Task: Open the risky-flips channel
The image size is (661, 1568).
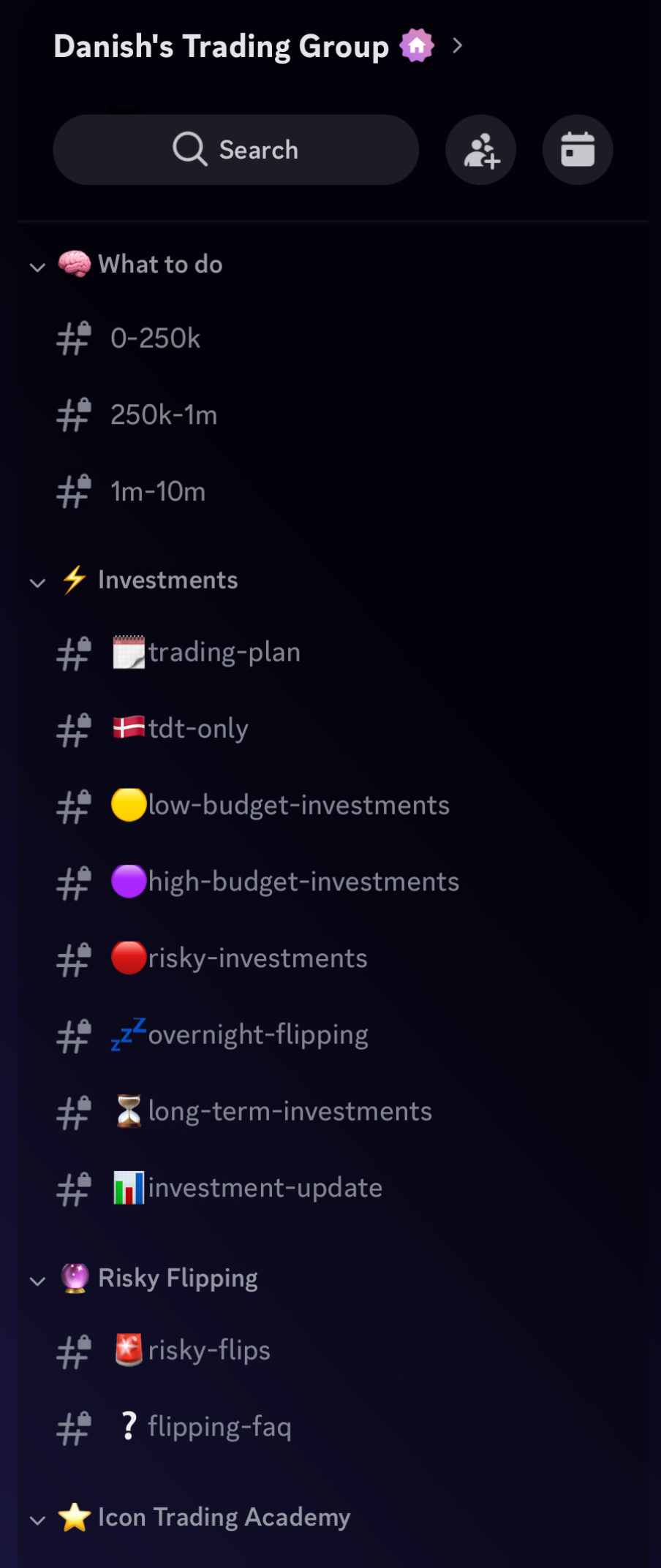Action: coord(209,1350)
